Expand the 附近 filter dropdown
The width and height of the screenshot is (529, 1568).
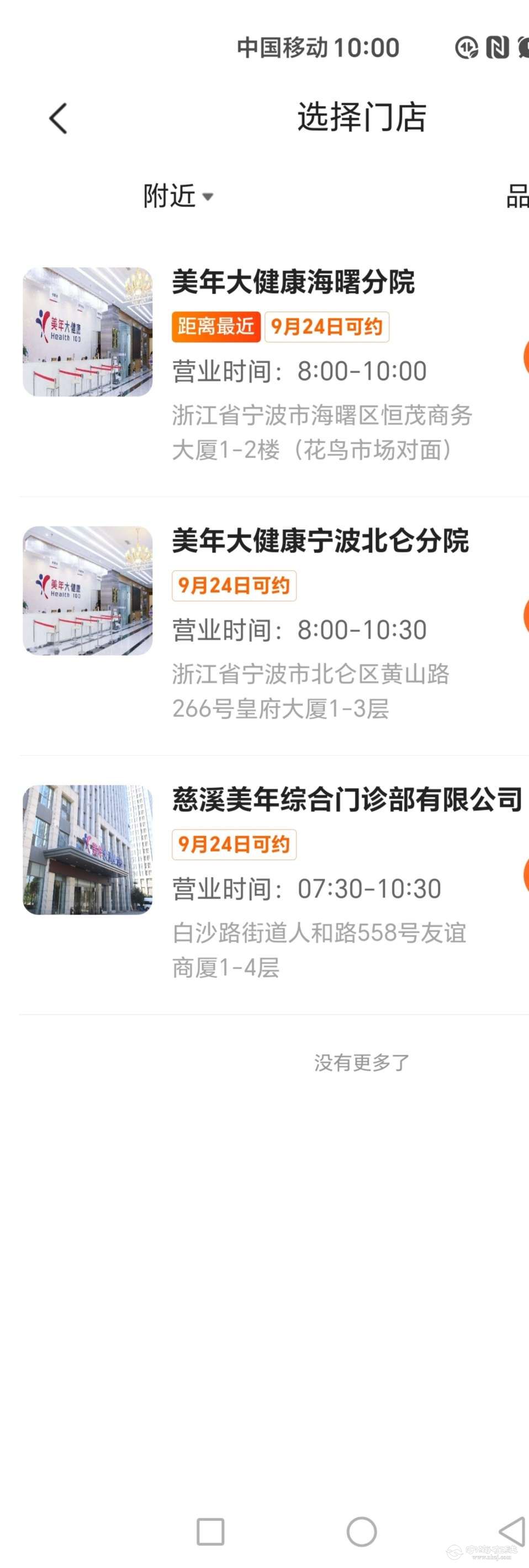[178, 196]
